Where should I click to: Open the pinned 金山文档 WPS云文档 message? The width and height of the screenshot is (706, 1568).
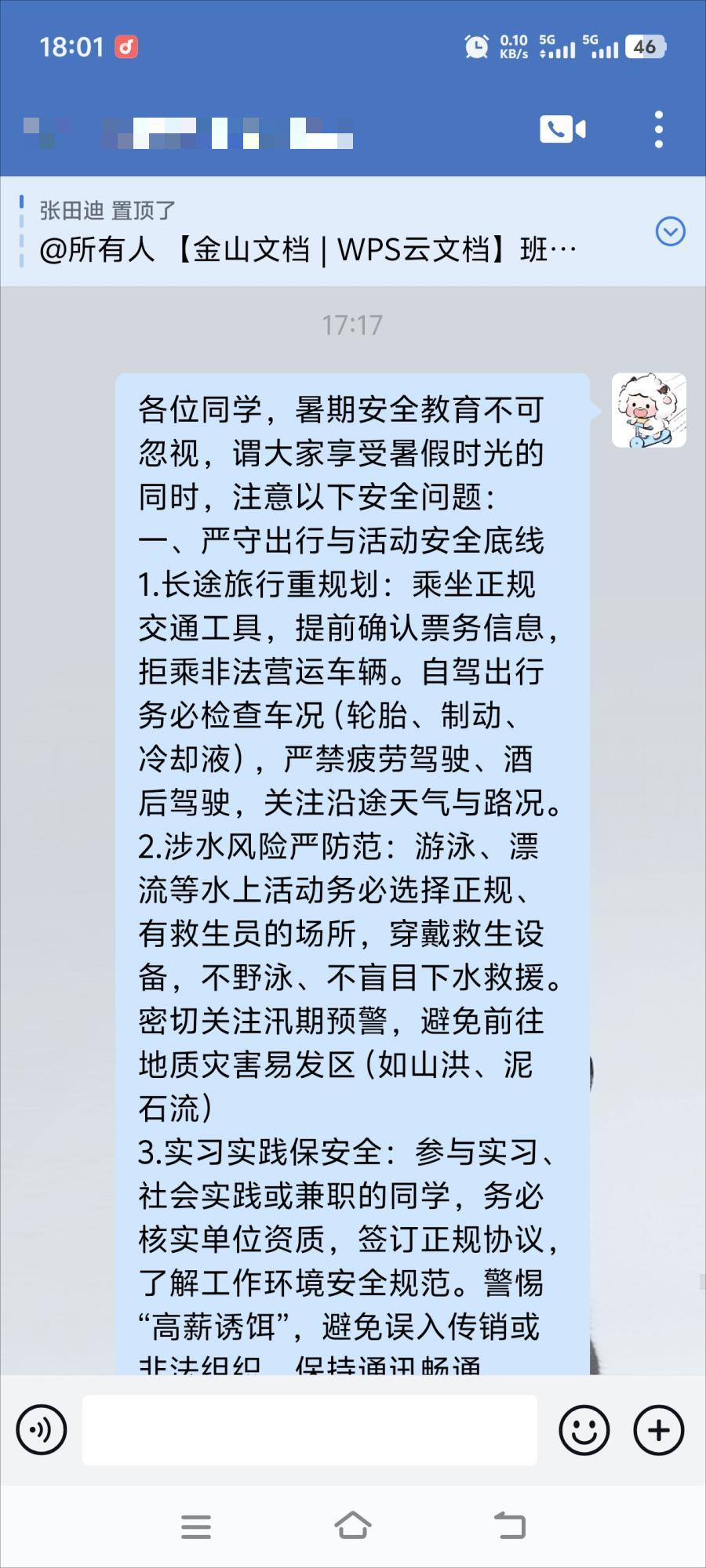[308, 249]
